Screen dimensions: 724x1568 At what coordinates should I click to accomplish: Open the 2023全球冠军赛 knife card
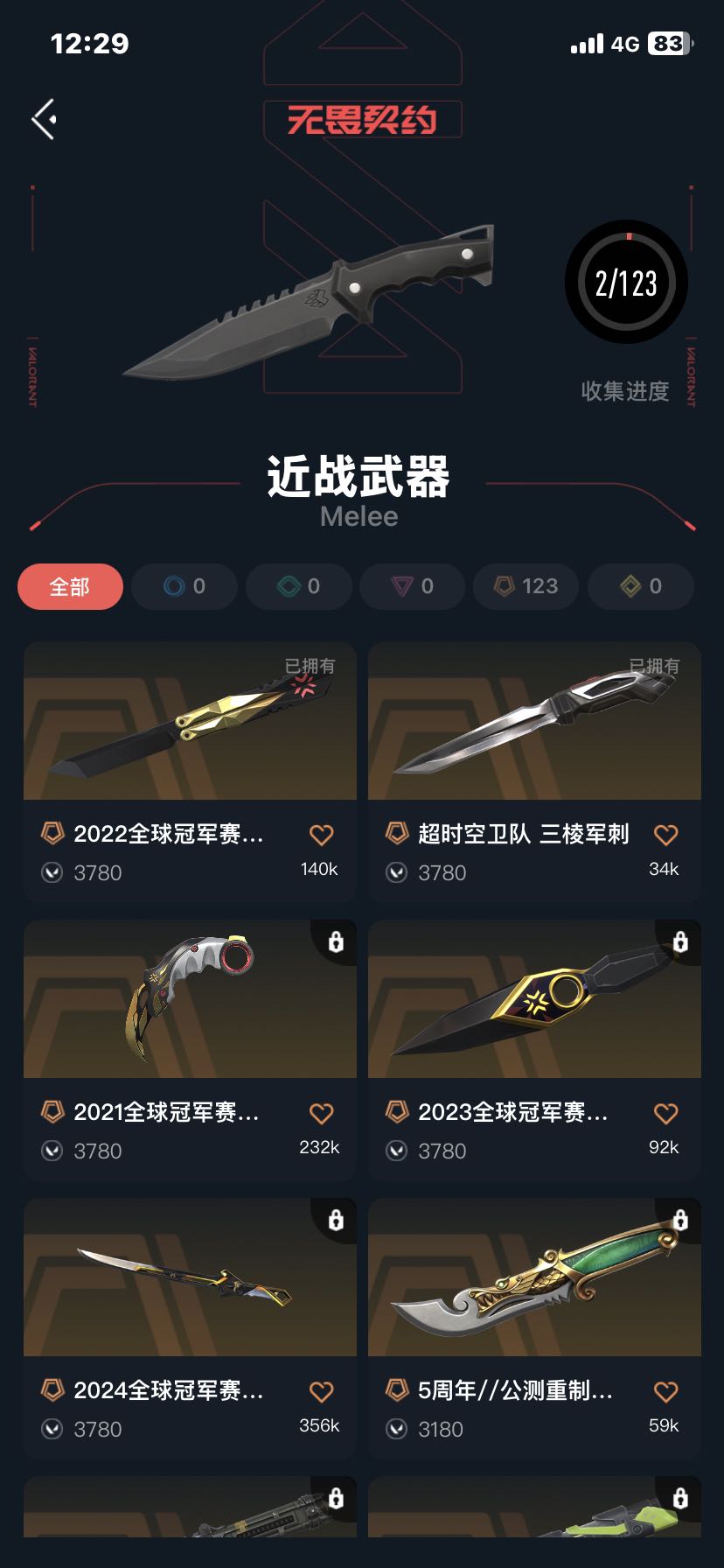534,1050
